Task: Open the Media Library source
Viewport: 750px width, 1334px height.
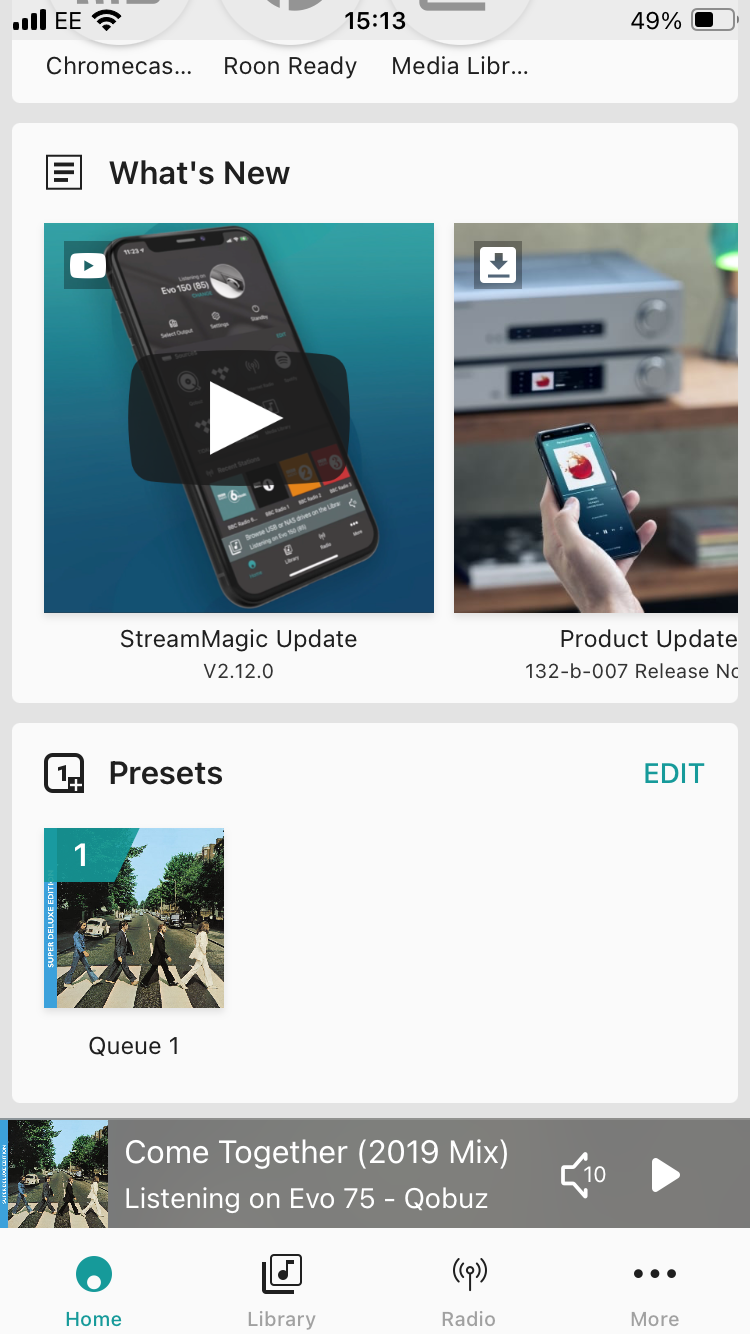Action: (x=460, y=50)
